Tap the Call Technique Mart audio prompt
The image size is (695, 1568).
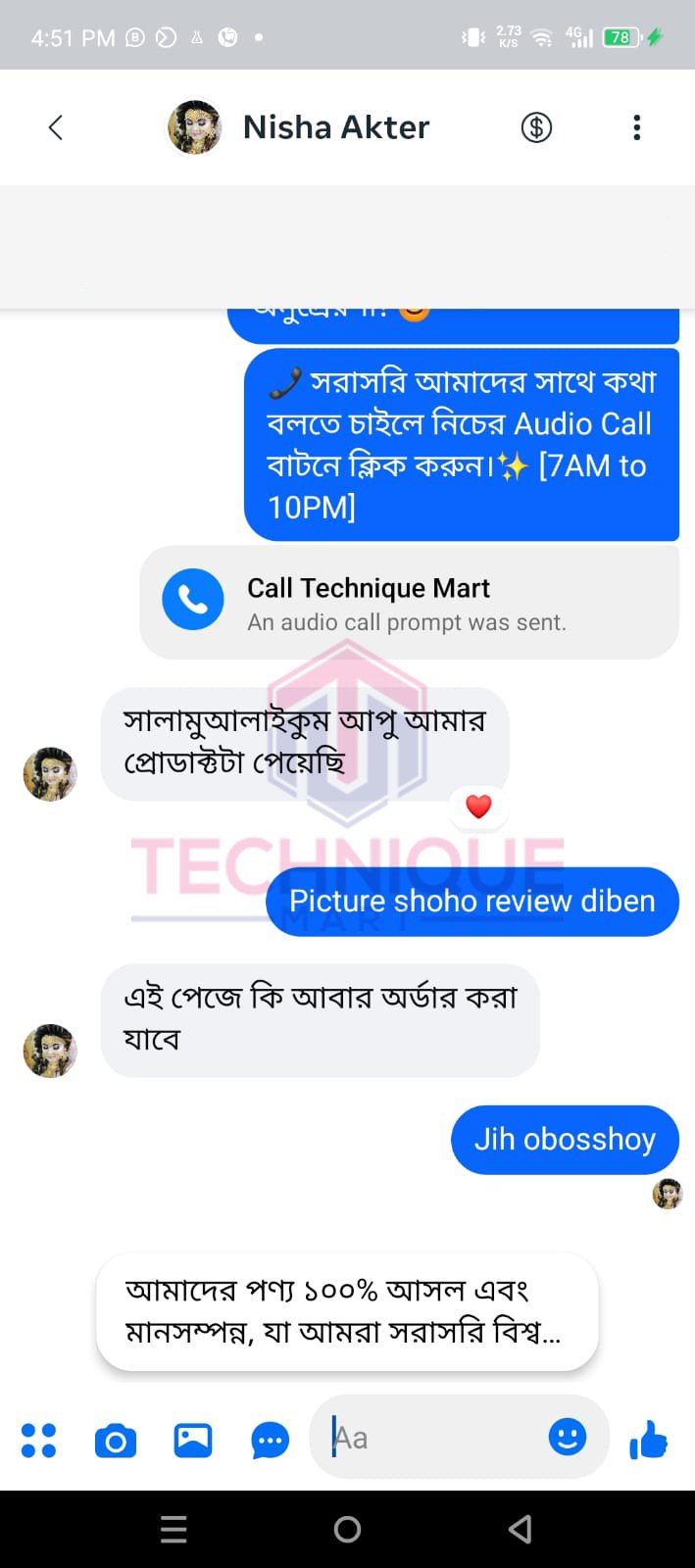click(409, 603)
